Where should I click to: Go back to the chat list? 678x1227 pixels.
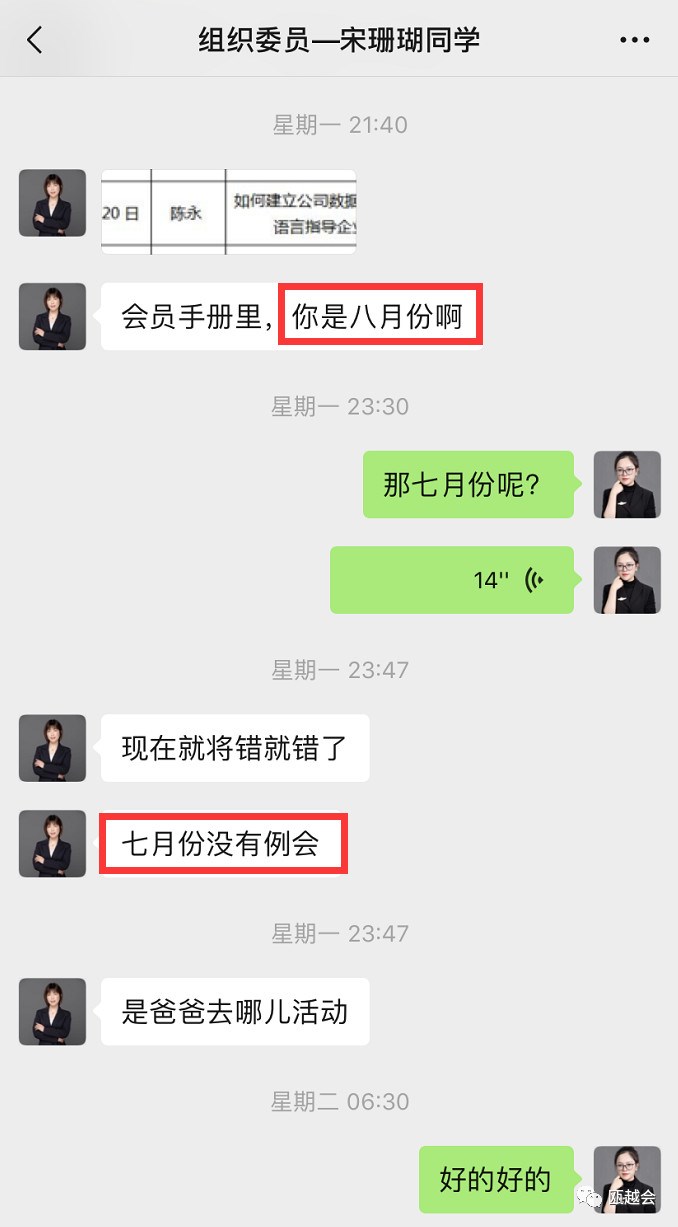point(35,40)
